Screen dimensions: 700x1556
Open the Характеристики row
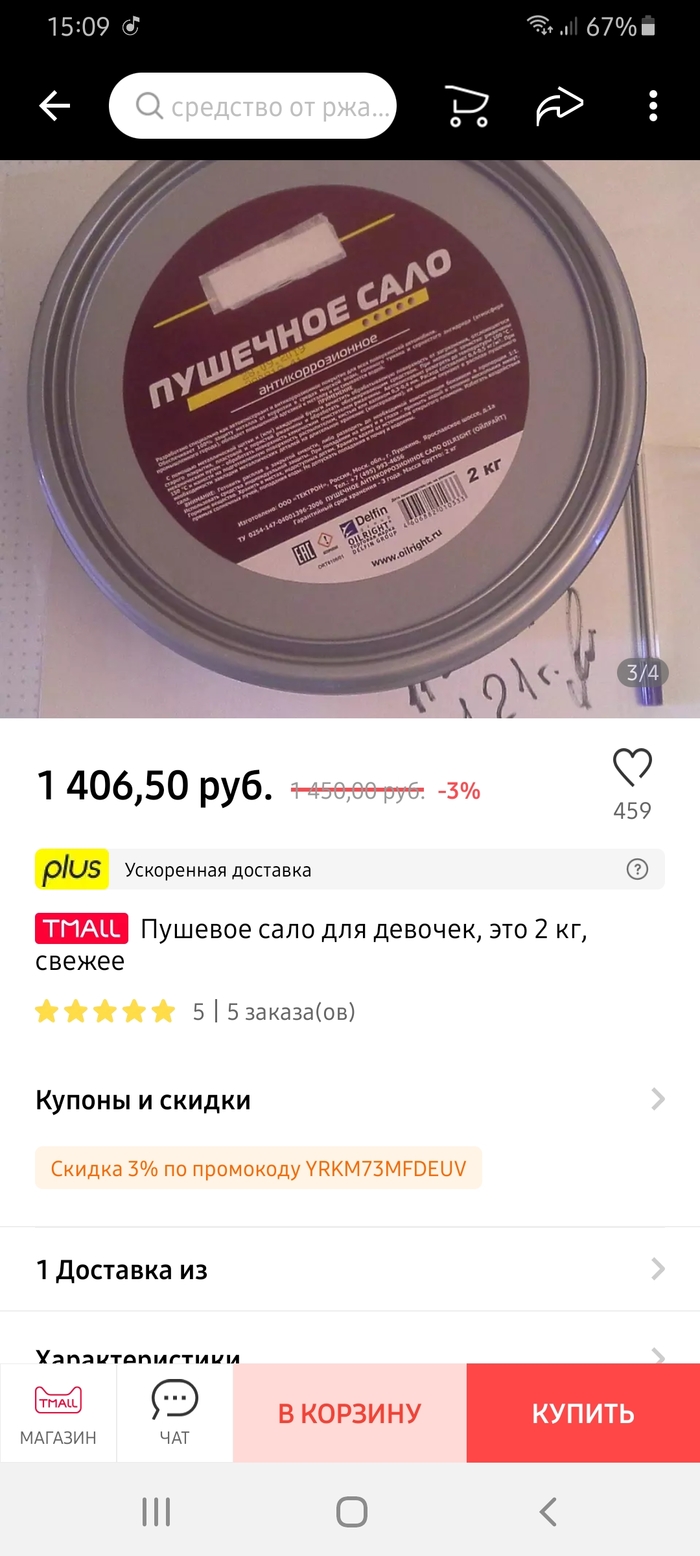coord(350,1352)
